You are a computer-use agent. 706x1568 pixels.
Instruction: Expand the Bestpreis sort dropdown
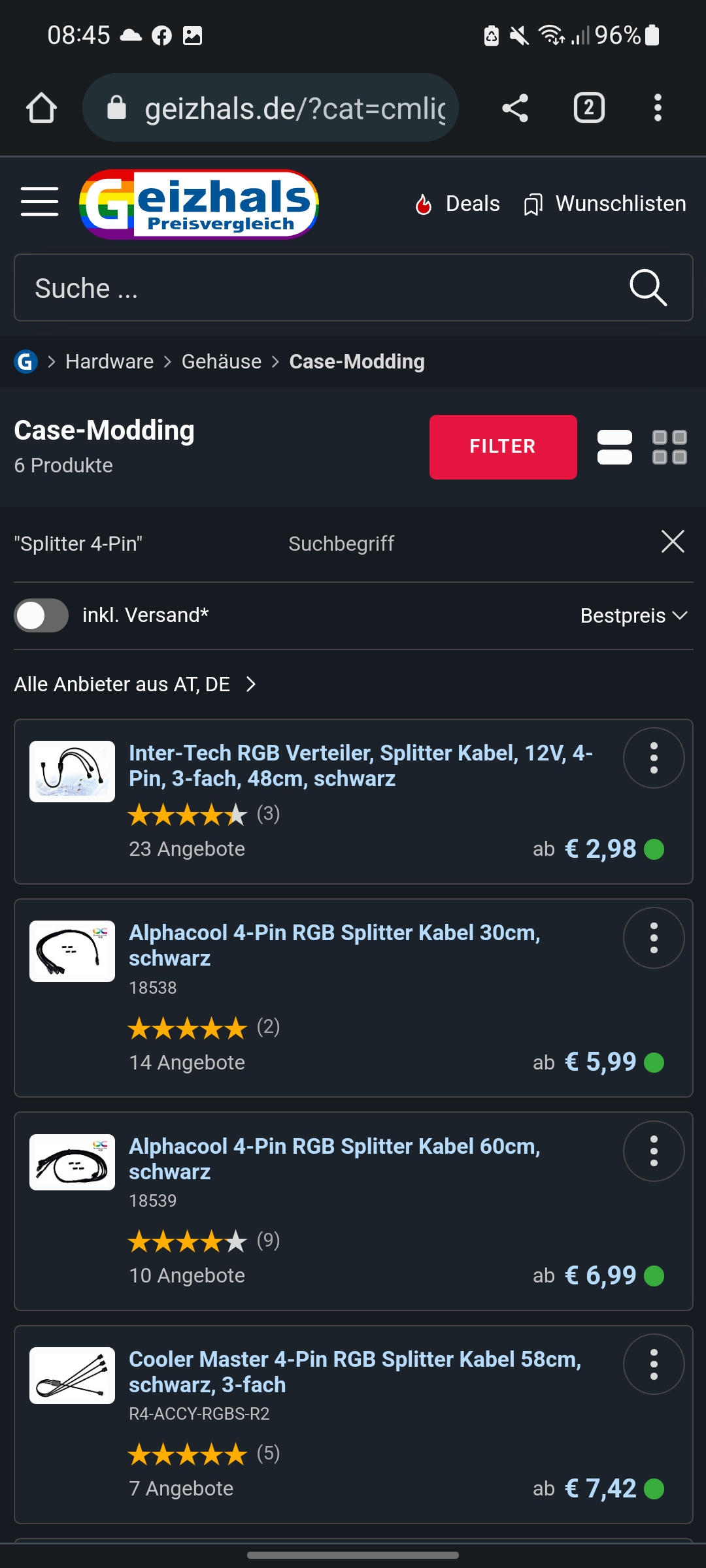pyautogui.click(x=633, y=615)
